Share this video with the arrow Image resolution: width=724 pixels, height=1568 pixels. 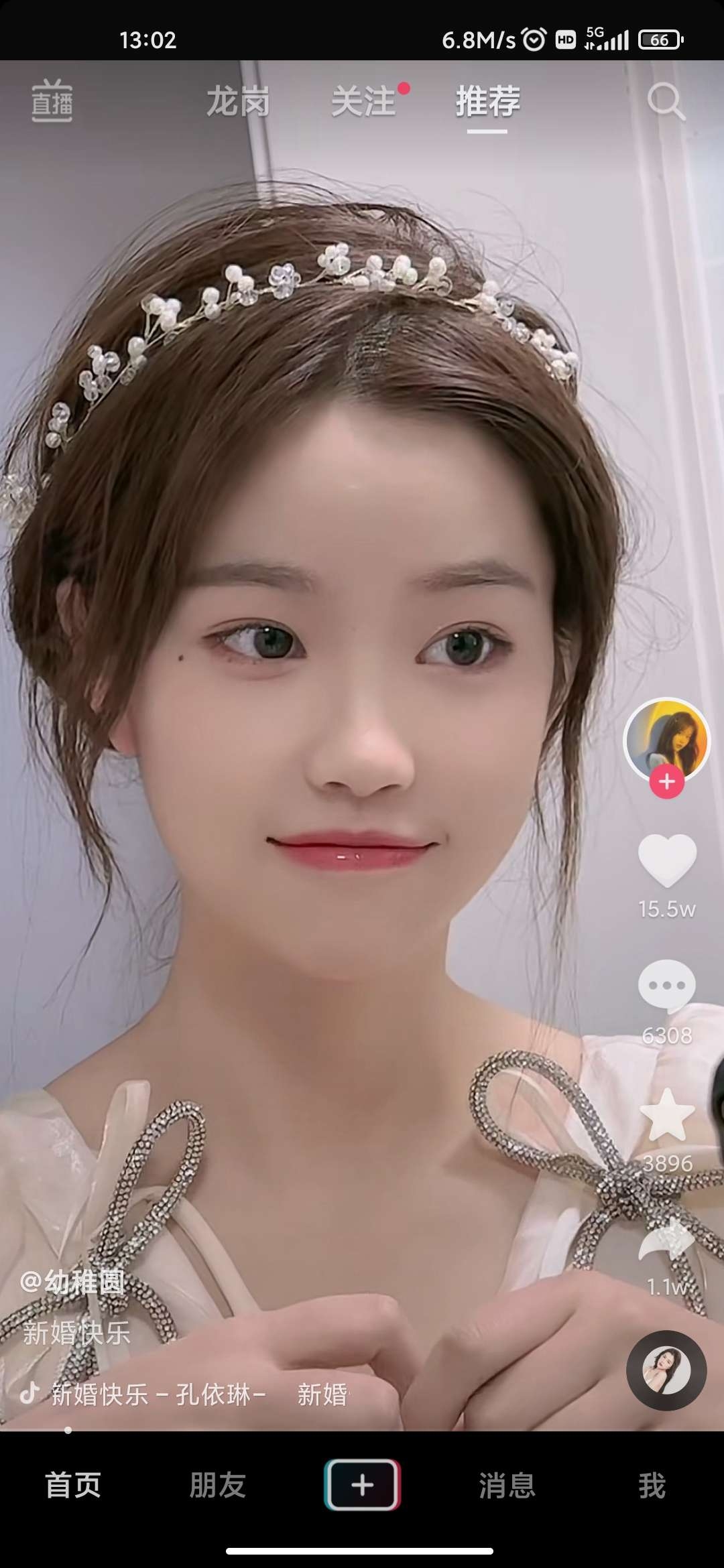tap(667, 1240)
